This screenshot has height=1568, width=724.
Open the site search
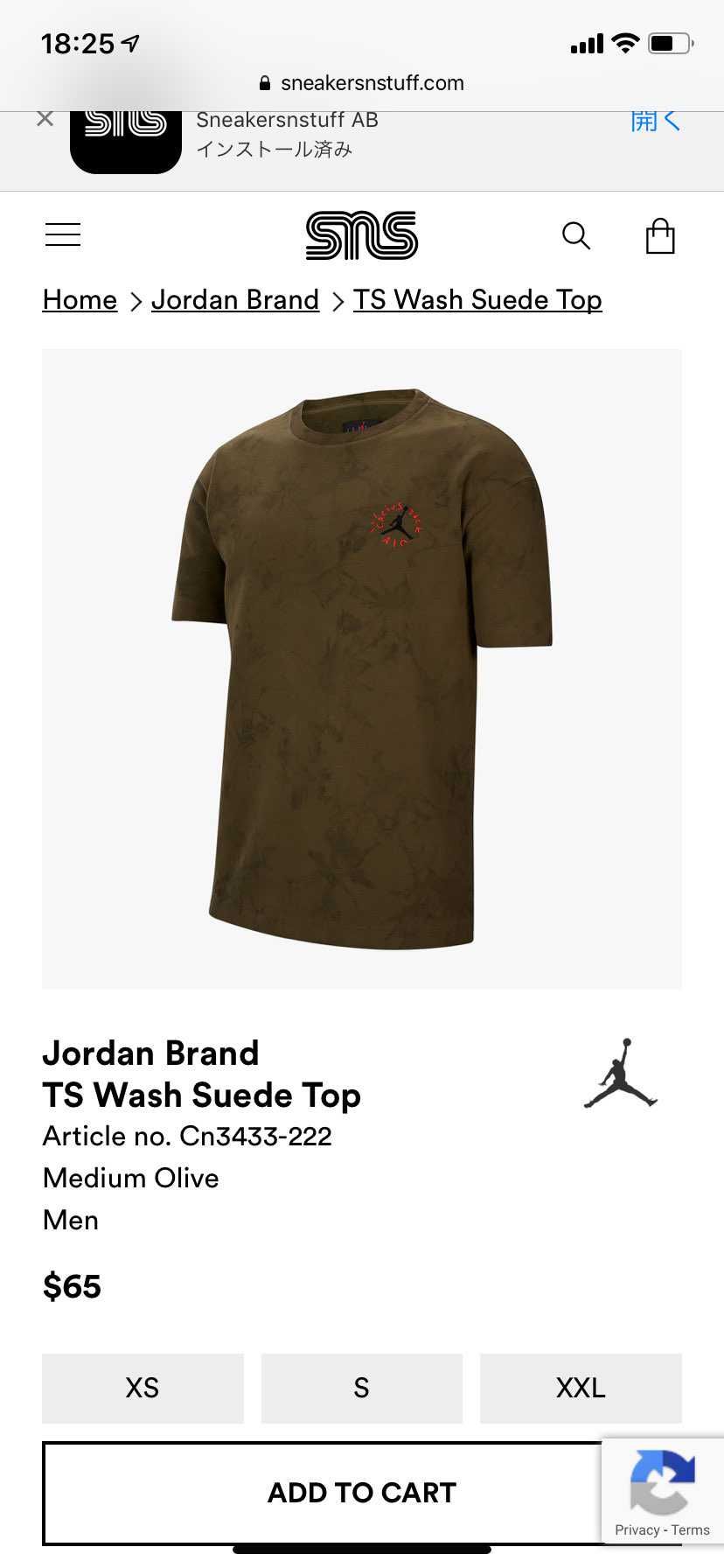pos(576,235)
